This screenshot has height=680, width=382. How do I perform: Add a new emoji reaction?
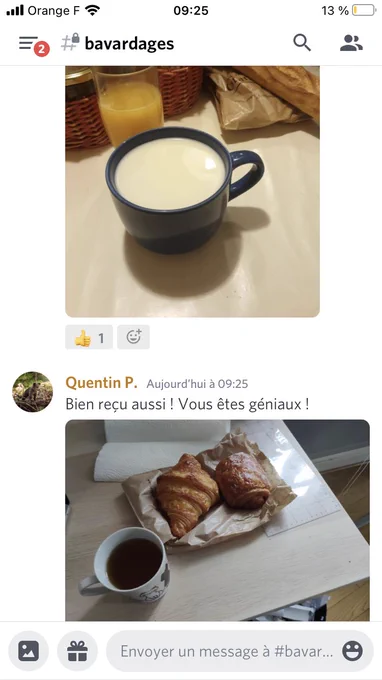(x=134, y=337)
